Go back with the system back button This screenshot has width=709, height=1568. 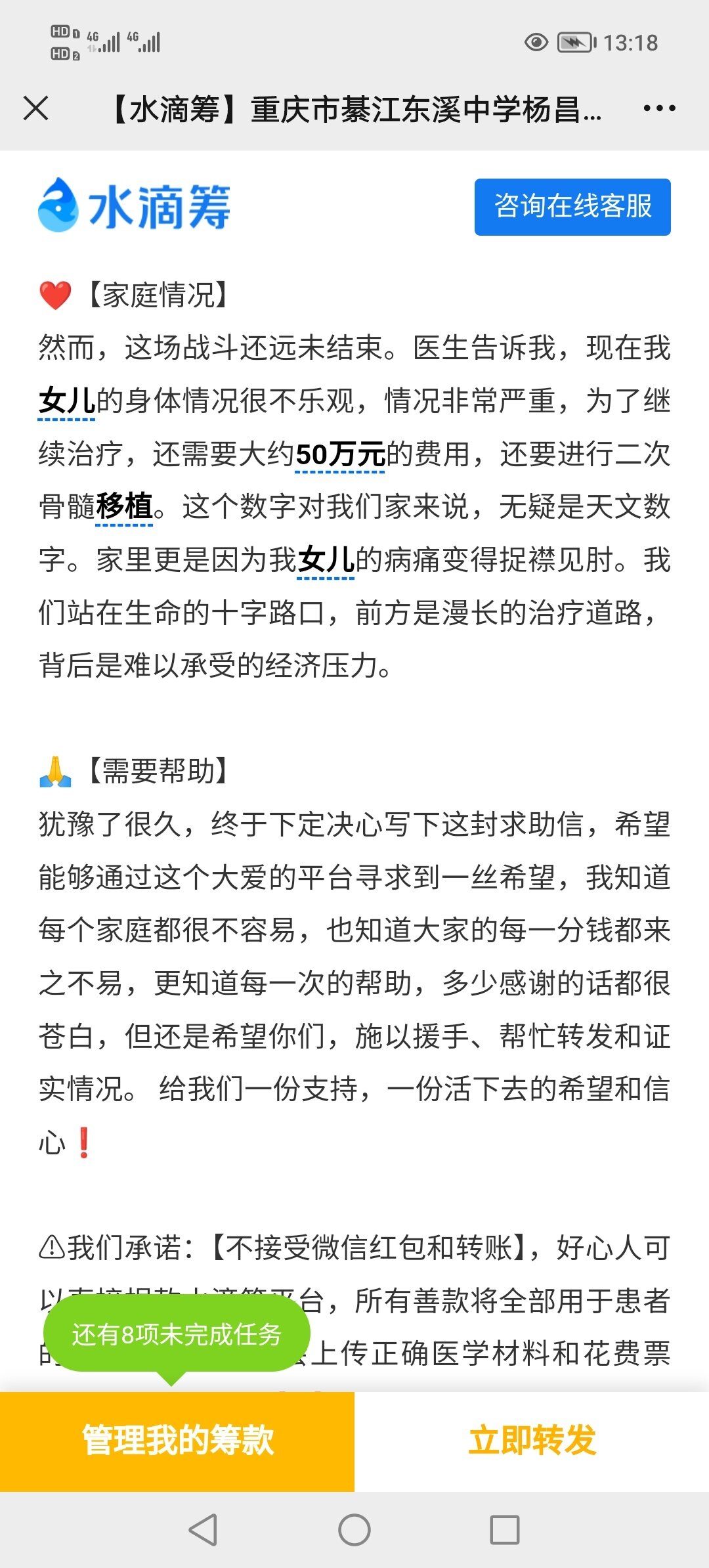[x=203, y=1530]
